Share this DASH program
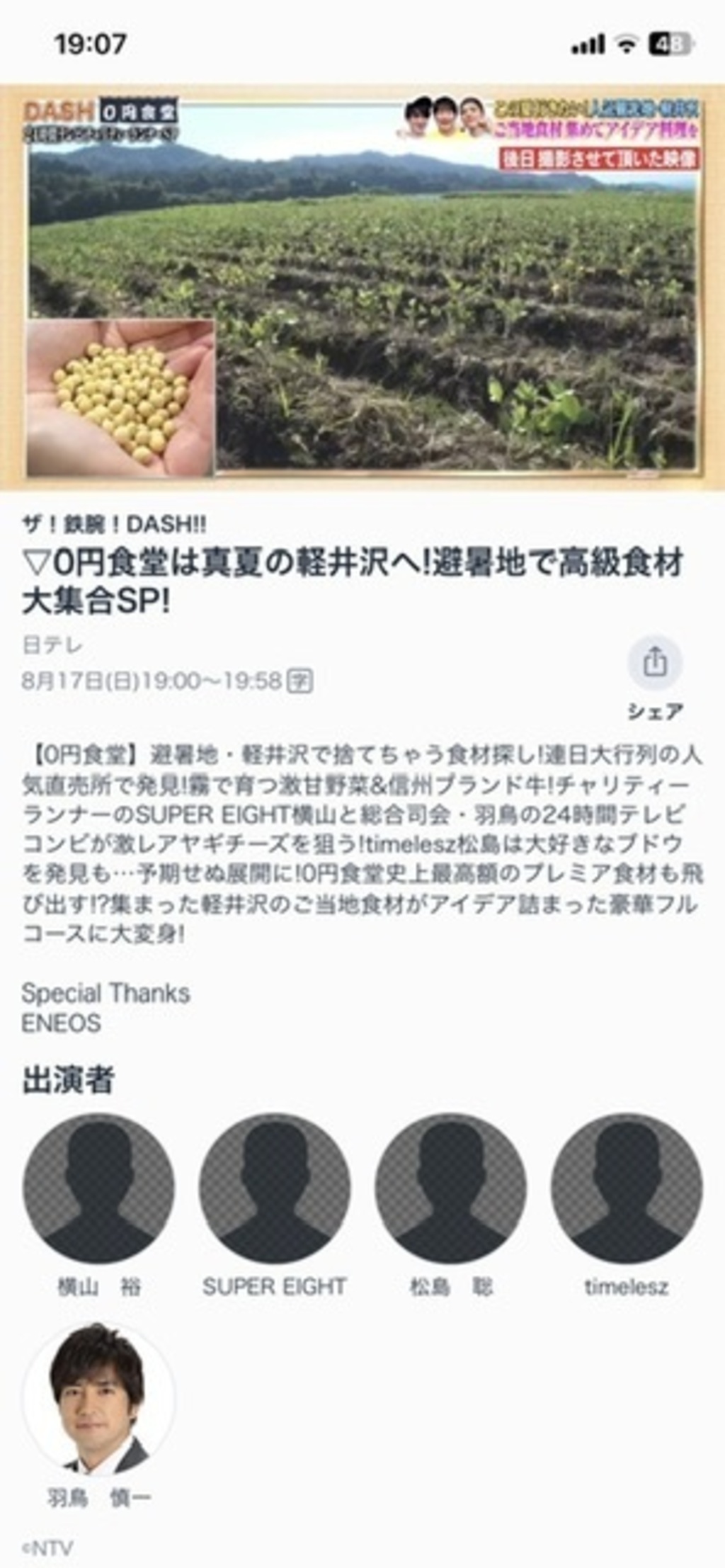Viewport: 725px width, 1568px height. pyautogui.click(x=655, y=664)
